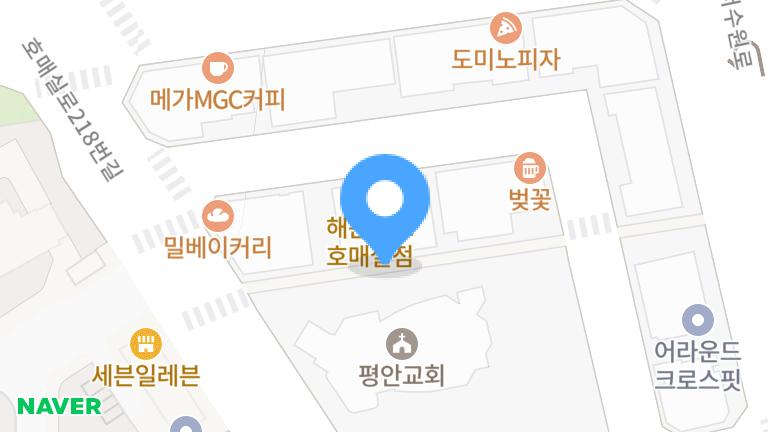Image resolution: width=768 pixels, height=432 pixels.
Task: Open the 세븐일레븐 convenience store marker
Action: [146, 344]
